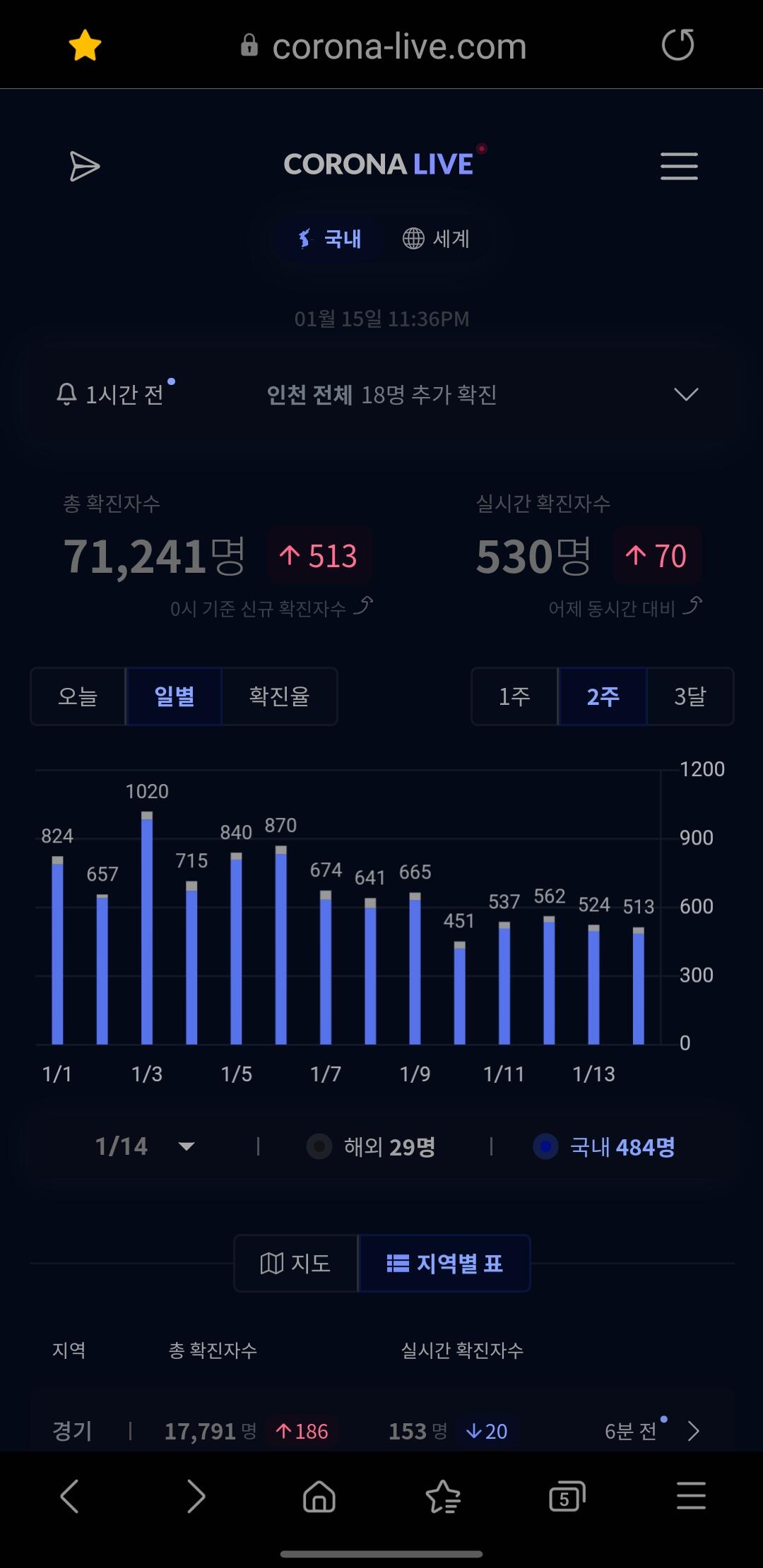Select the 일별 chart tab
The image size is (763, 1568).
[x=174, y=696]
